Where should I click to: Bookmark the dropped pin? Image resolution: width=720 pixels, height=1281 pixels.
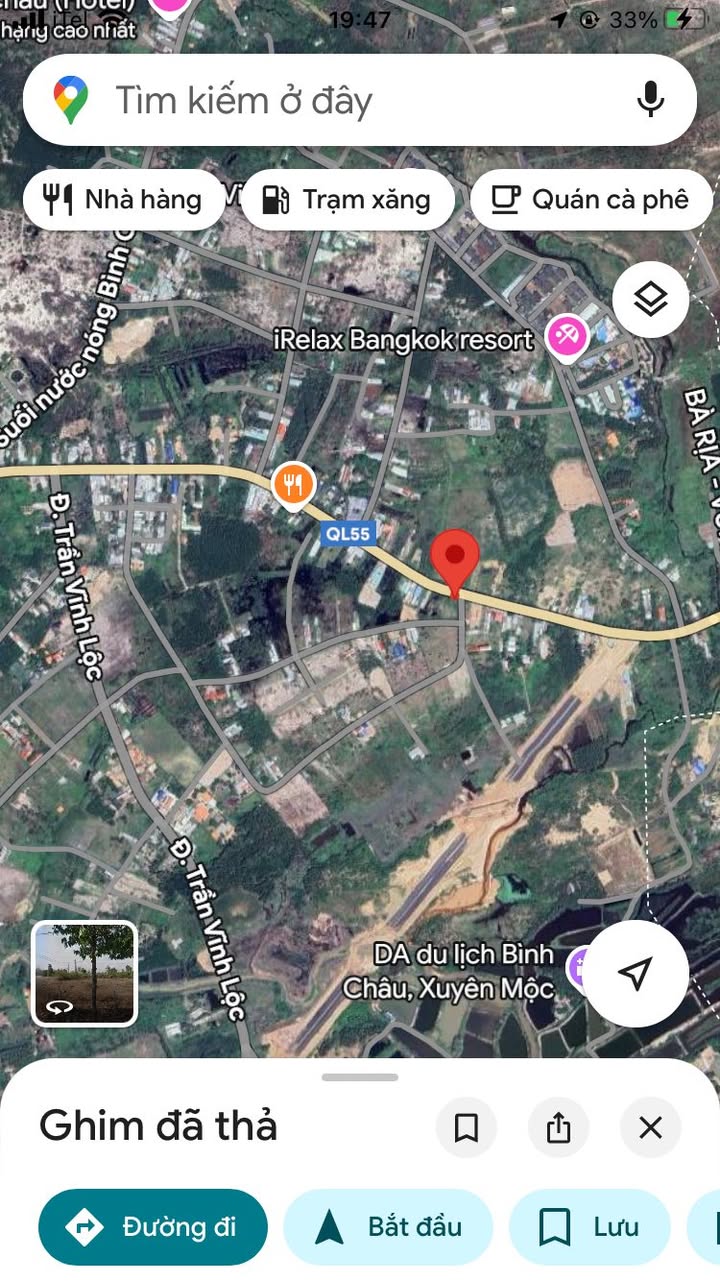tap(466, 1128)
